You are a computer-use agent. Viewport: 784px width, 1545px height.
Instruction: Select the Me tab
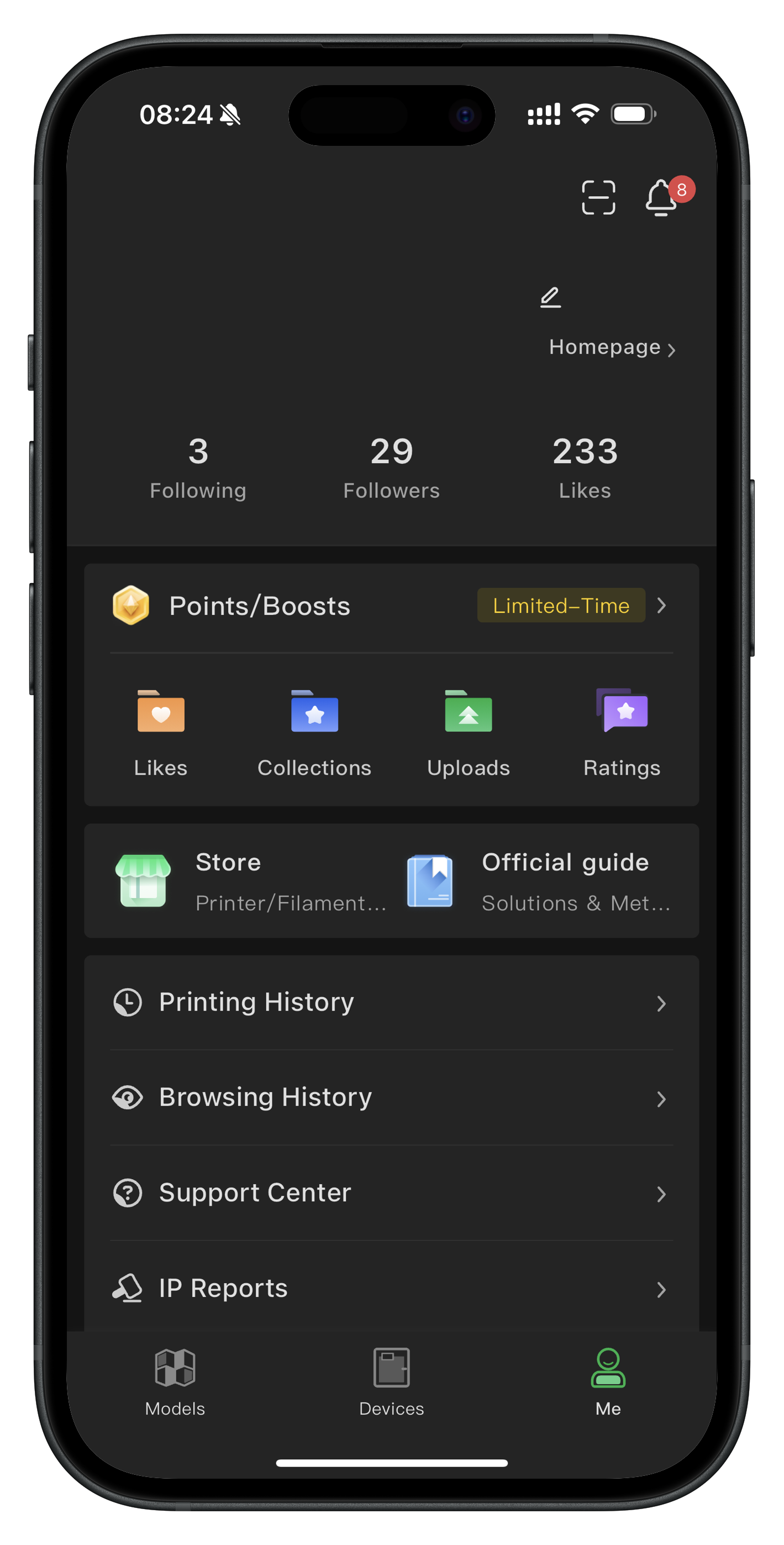608,1382
